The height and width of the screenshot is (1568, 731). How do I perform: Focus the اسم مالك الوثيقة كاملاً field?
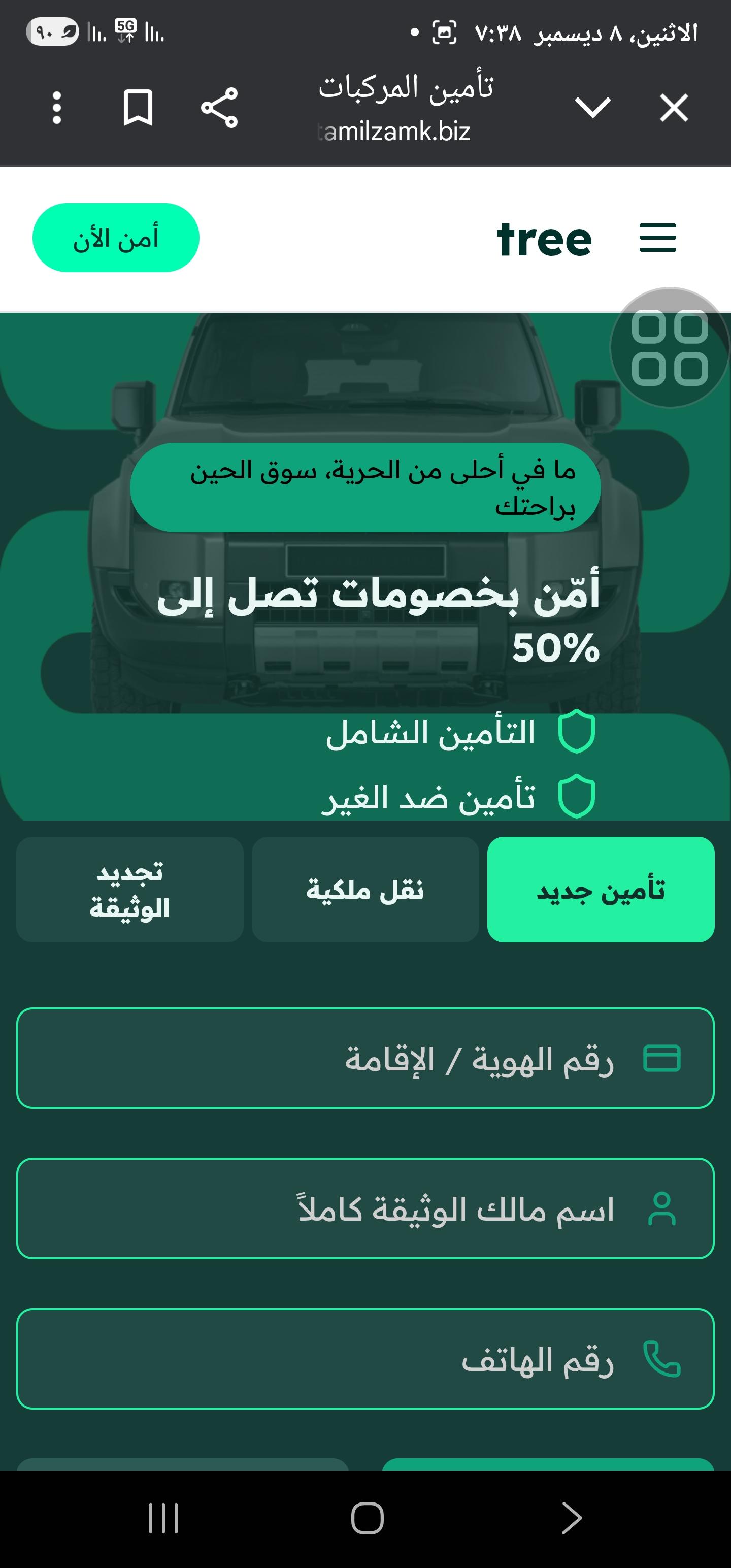(x=365, y=1208)
